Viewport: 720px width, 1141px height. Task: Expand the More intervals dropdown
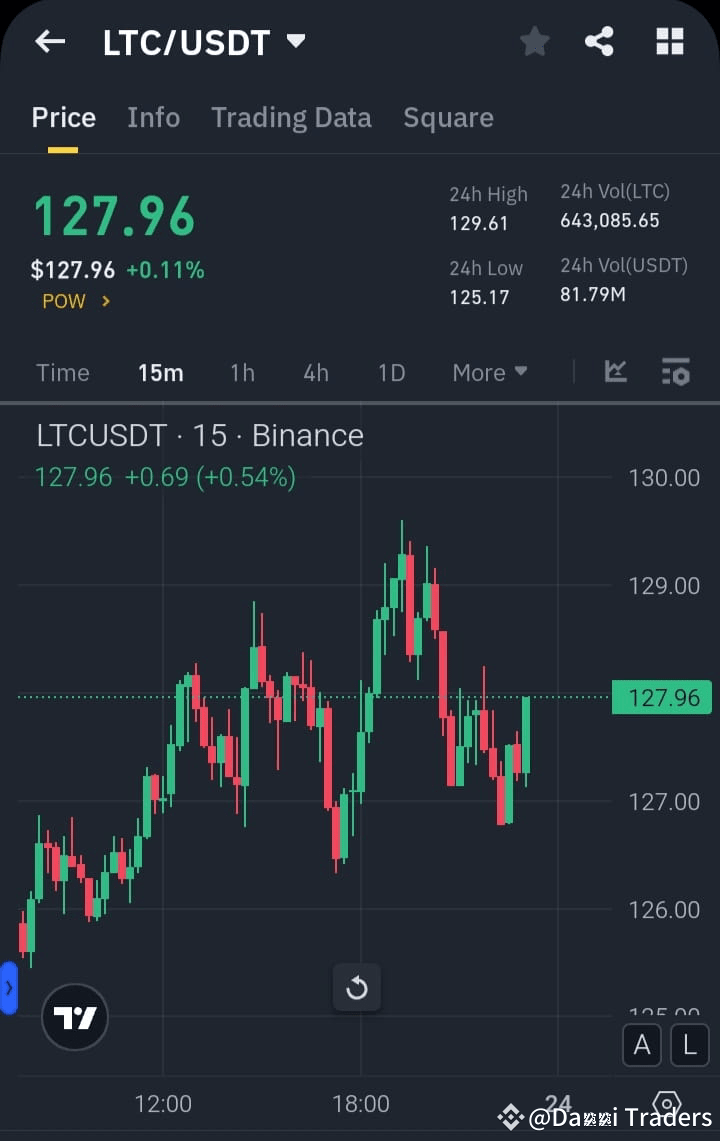(x=489, y=371)
